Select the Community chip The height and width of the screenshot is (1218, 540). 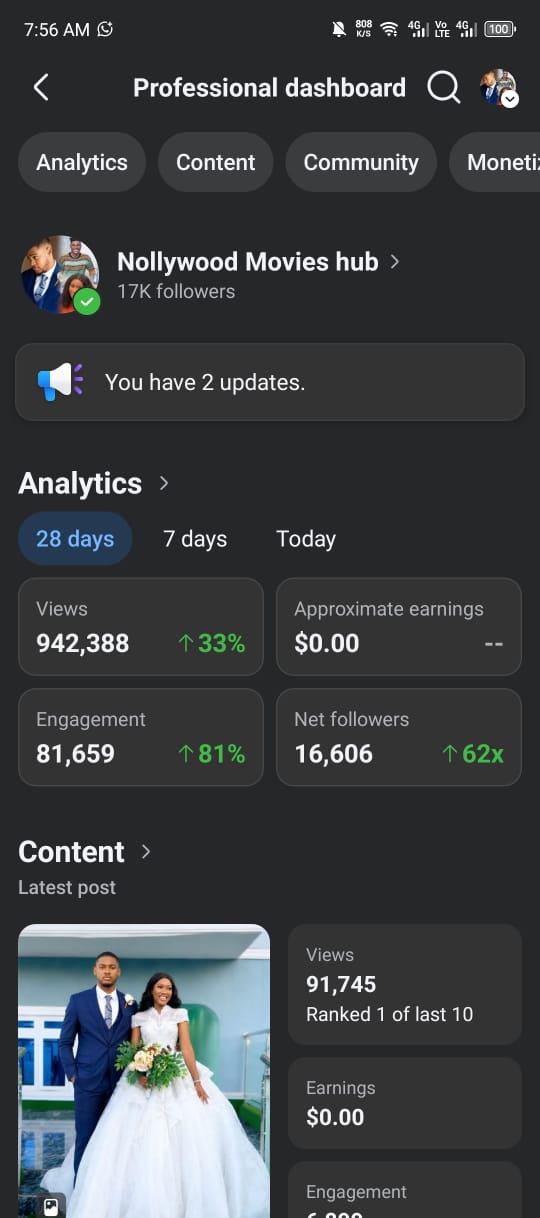[x=361, y=162]
